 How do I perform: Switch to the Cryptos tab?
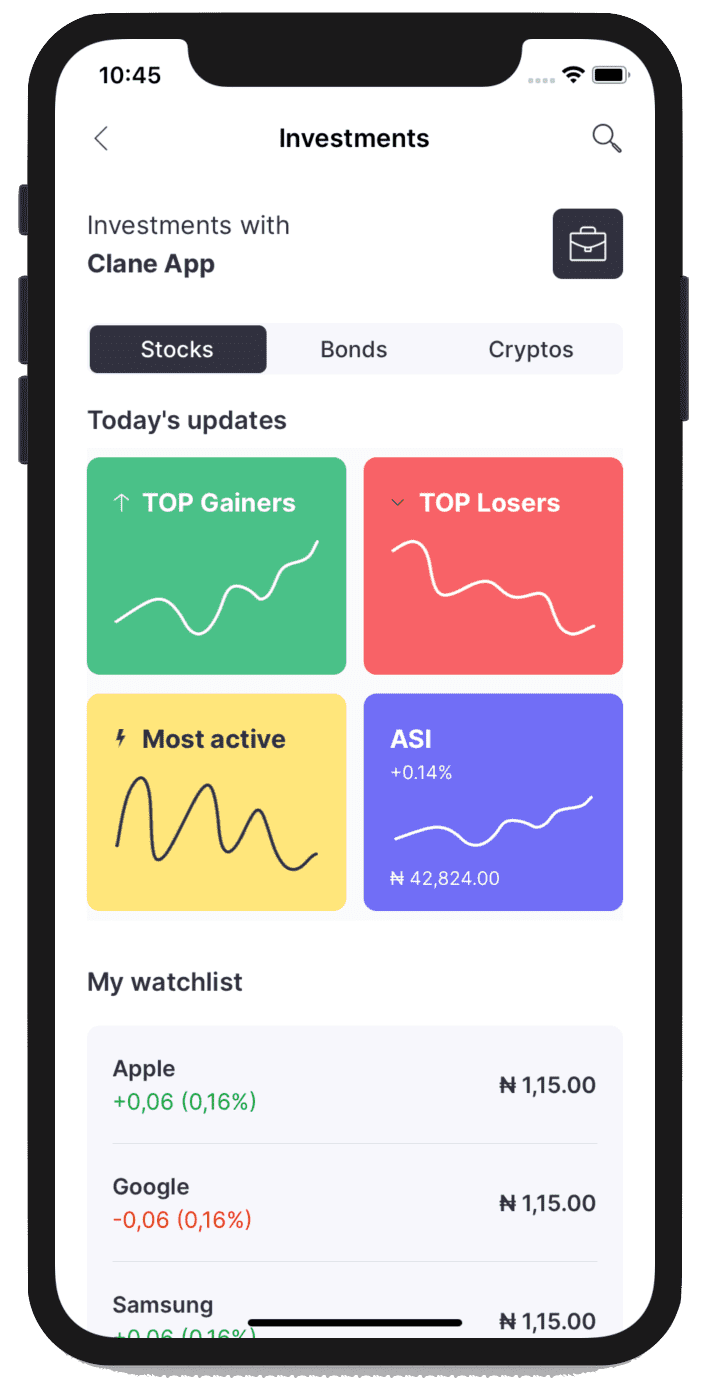click(531, 349)
